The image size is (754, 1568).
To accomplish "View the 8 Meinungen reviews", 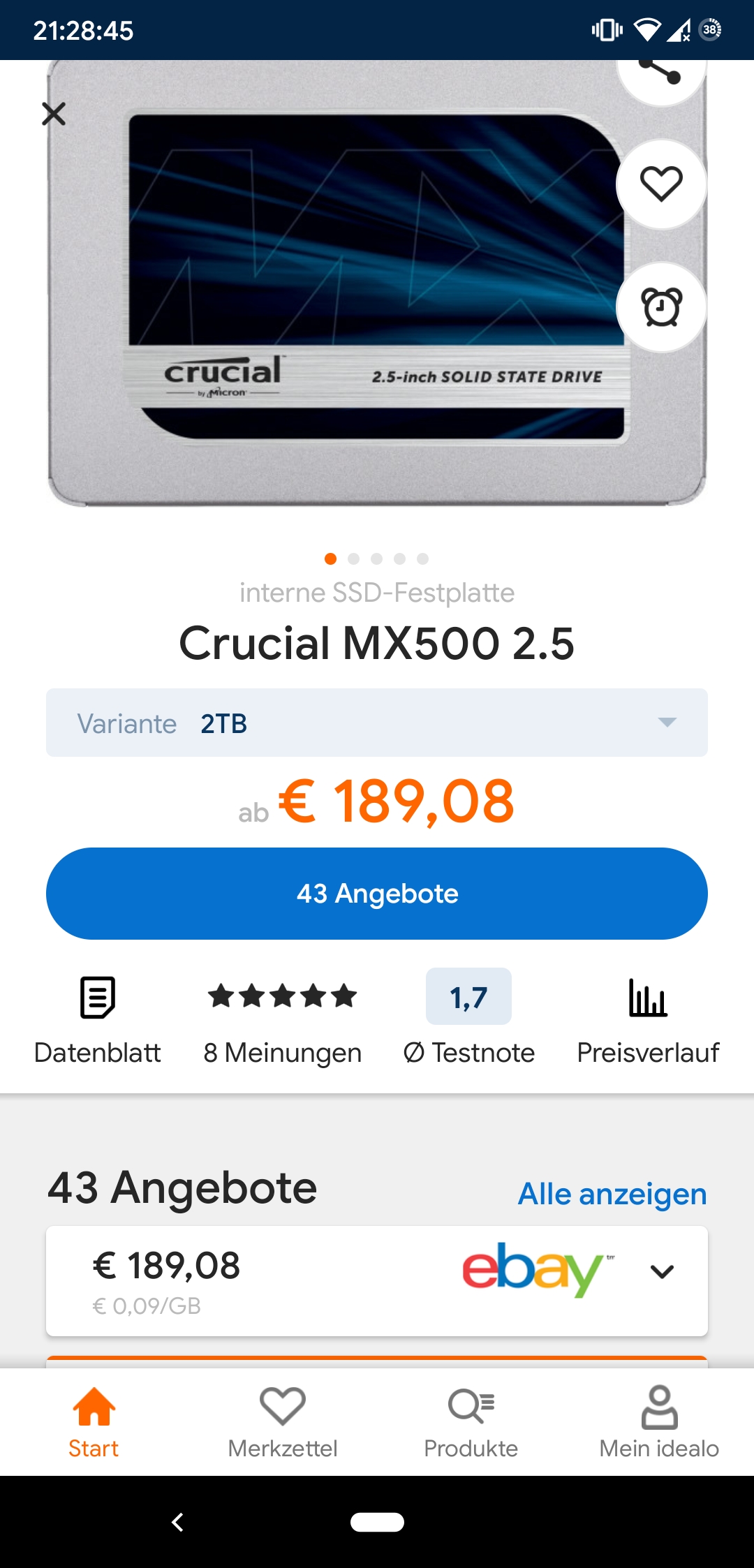I will [x=282, y=1019].
